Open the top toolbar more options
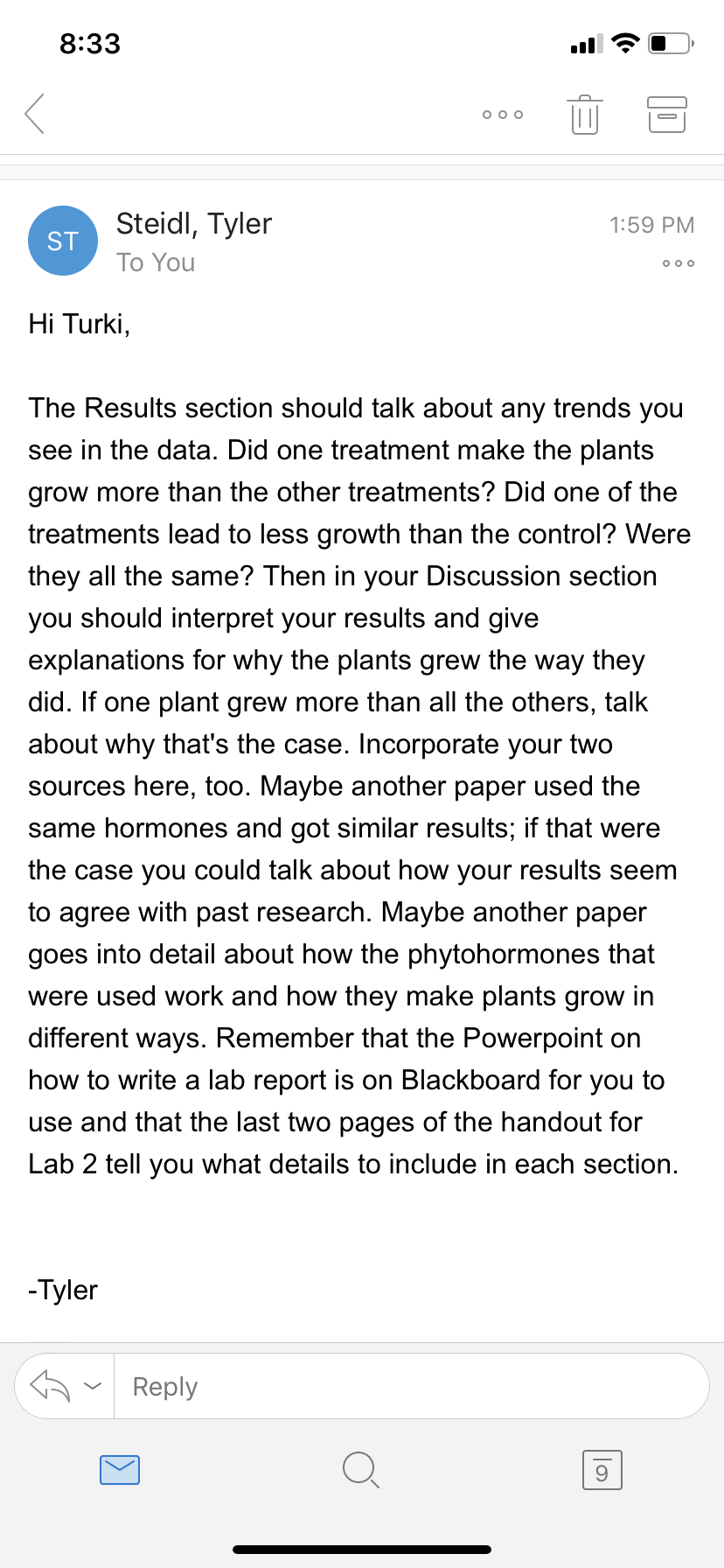The image size is (724, 1568). point(503,115)
